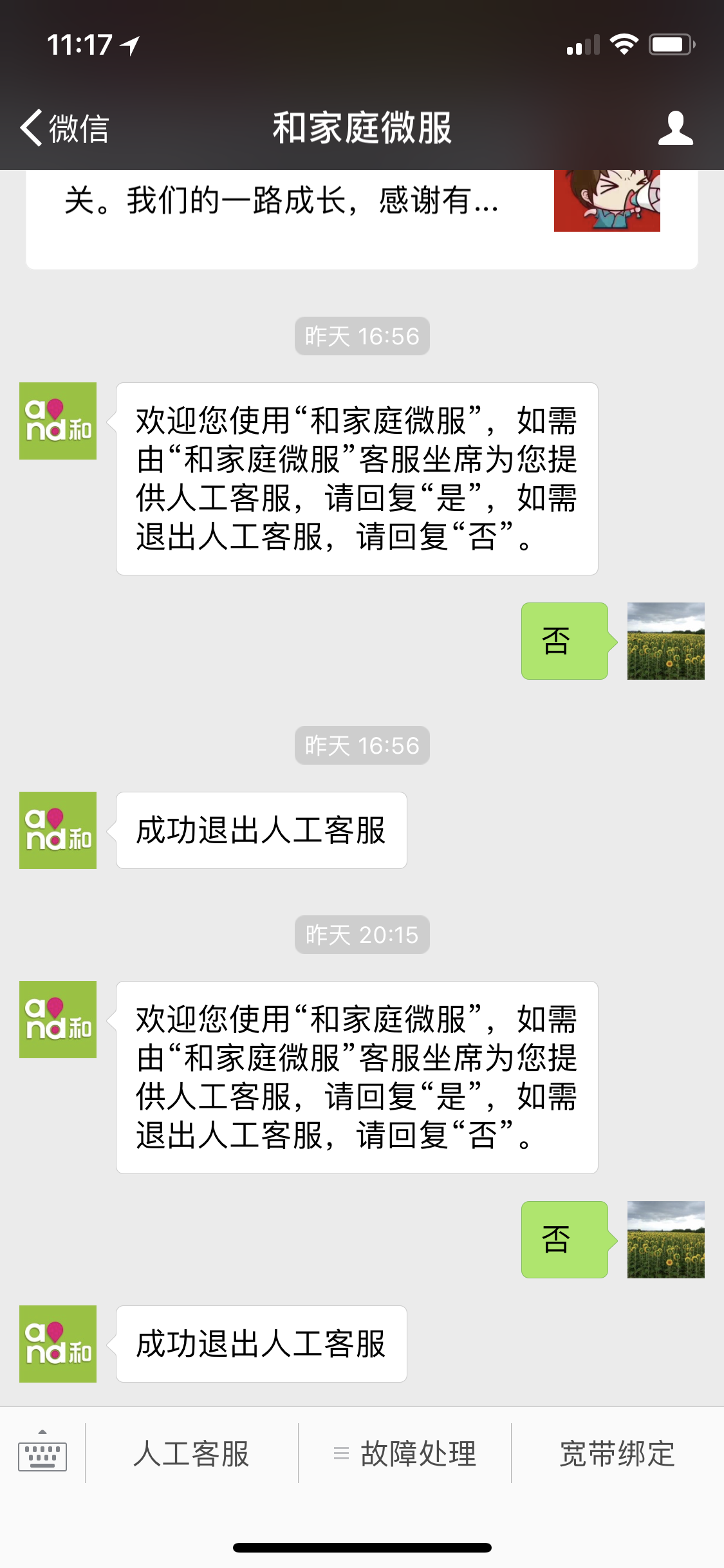Go back to 微信 chat list
724x1568 pixels.
tap(64, 127)
